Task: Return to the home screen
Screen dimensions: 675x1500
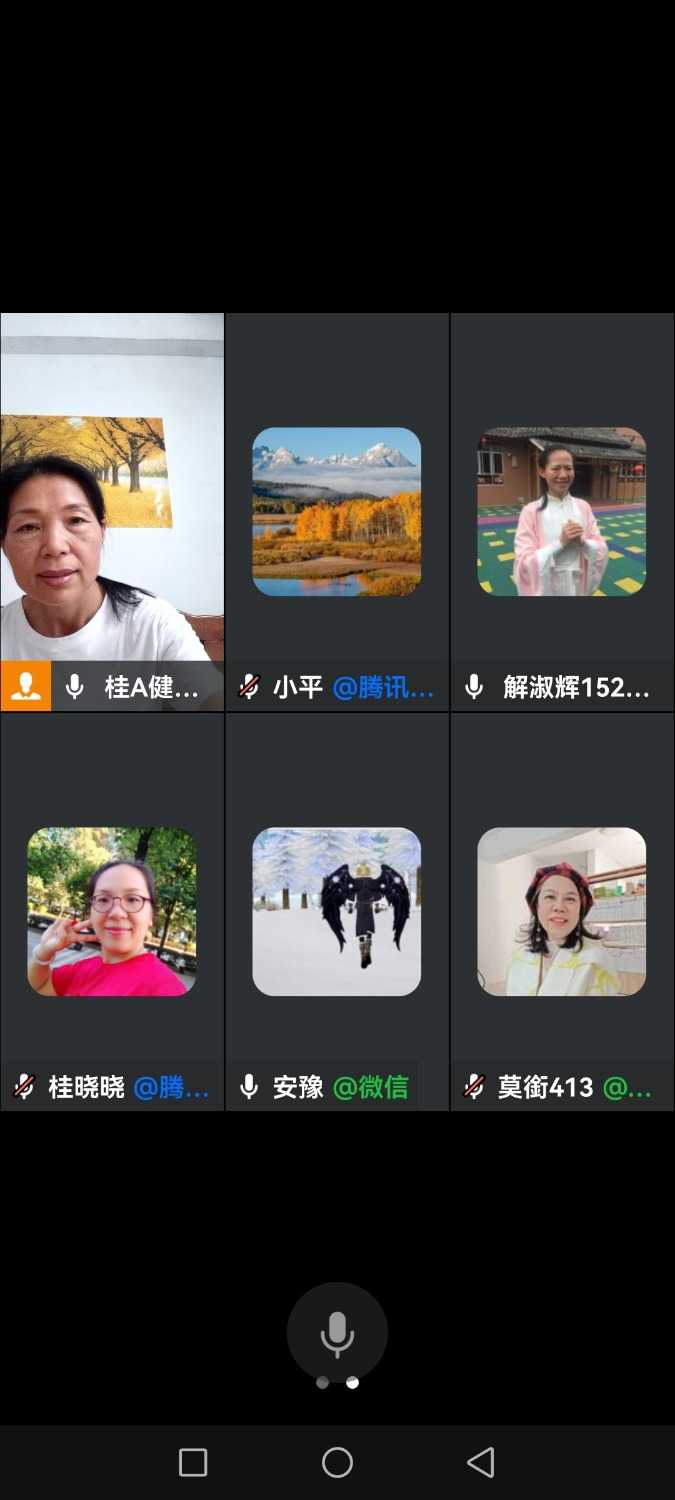Action: (337, 1463)
